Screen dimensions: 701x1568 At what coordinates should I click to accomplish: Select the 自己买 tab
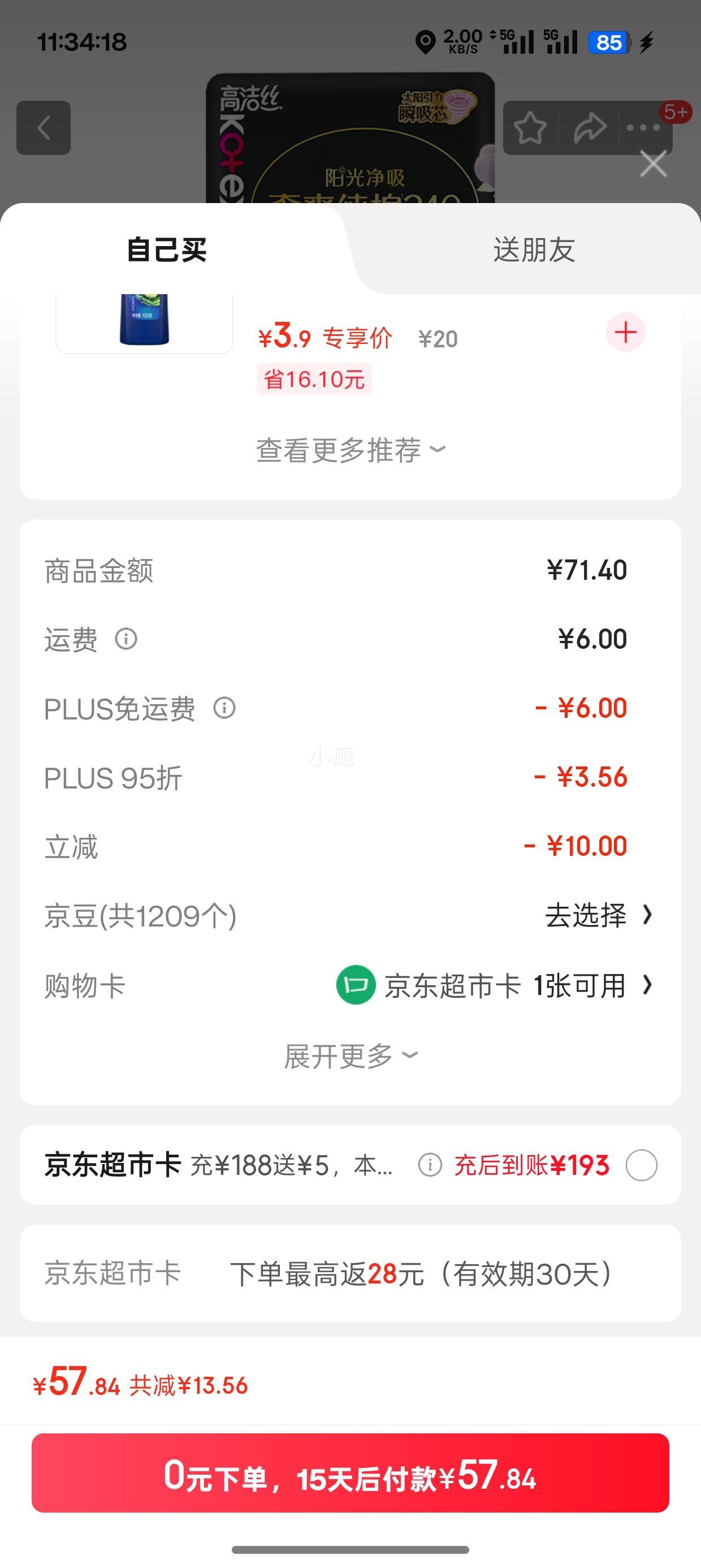(x=167, y=249)
